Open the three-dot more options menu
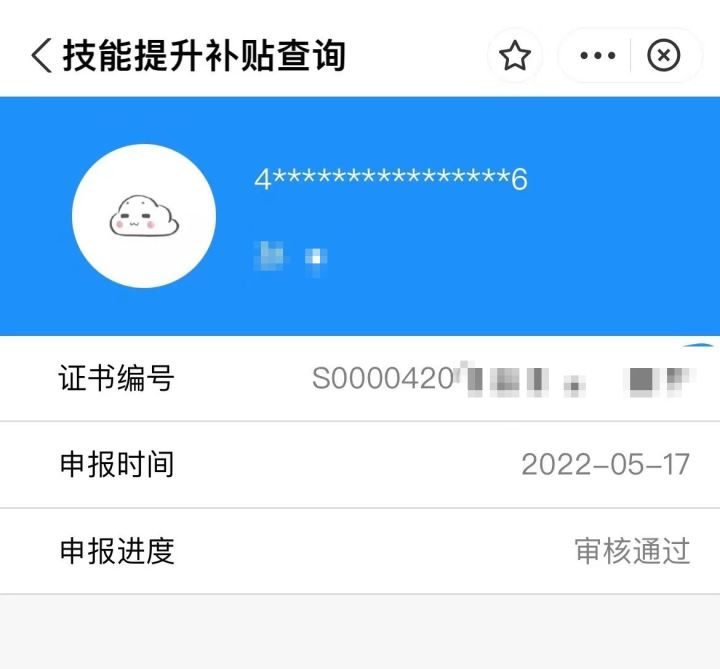Screen dimensions: 720x669 [x=598, y=56]
